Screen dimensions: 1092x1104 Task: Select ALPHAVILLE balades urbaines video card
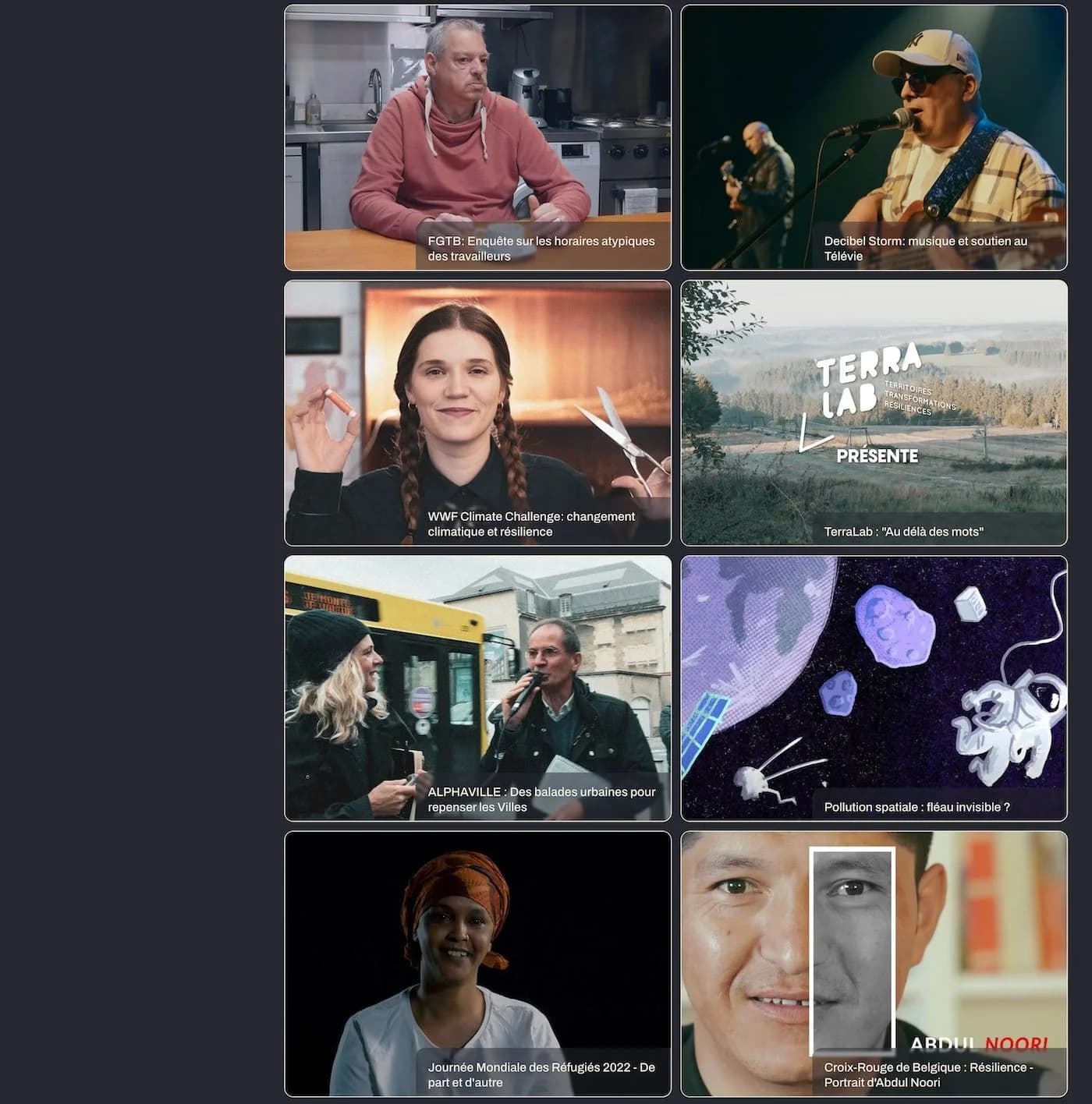coord(477,688)
